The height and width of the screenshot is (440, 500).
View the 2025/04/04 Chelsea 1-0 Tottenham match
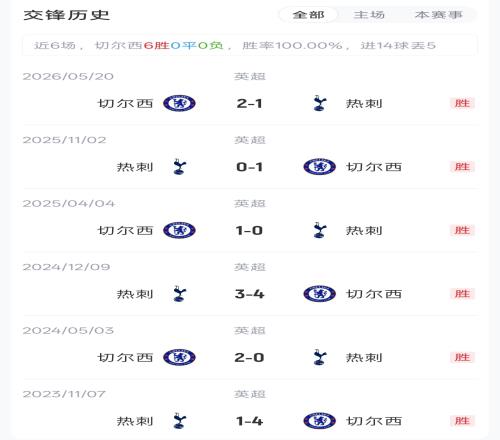tap(250, 220)
